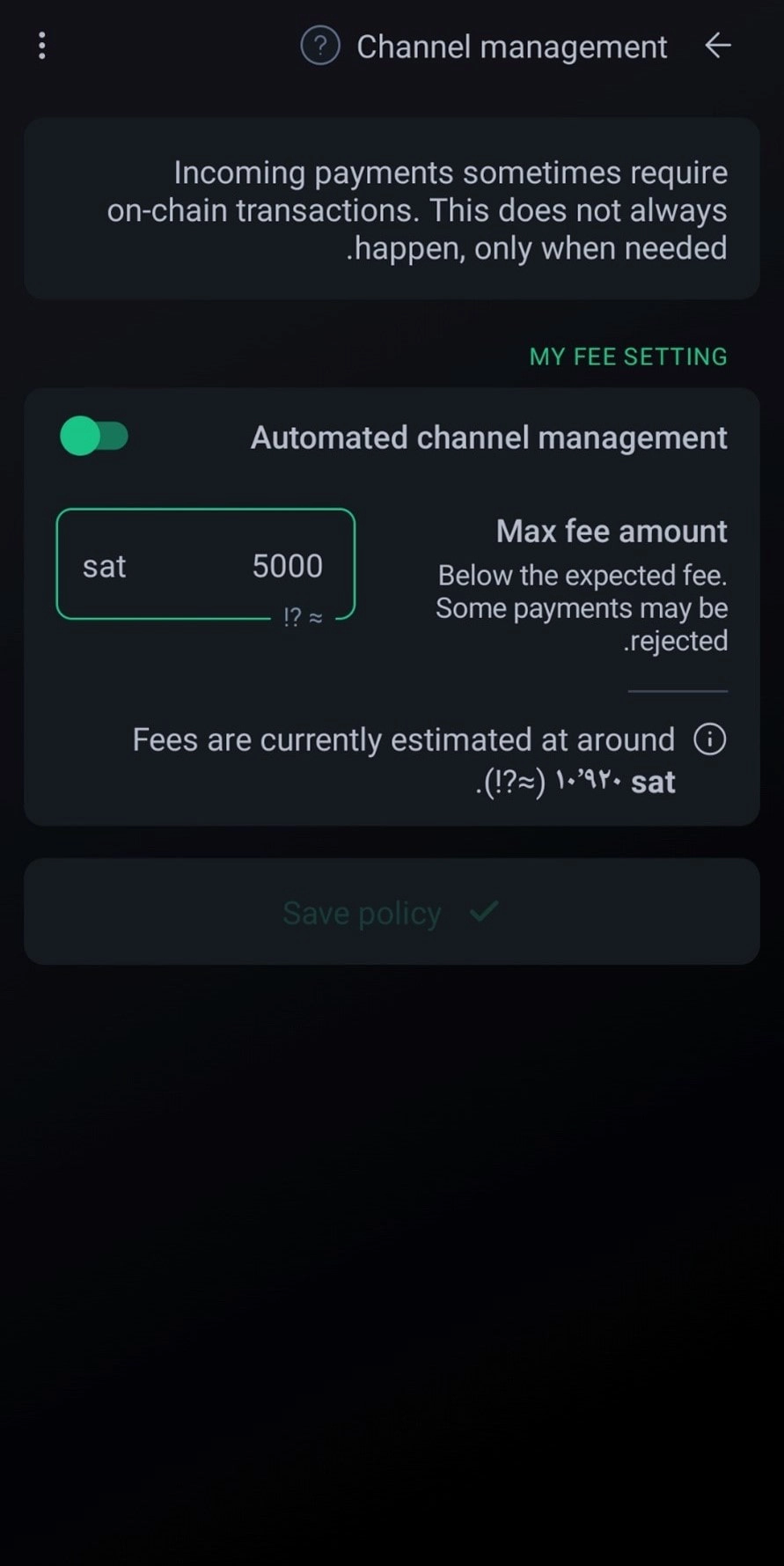The width and height of the screenshot is (784, 1566).
Task: Turn off Automated channel management
Action: (94, 437)
